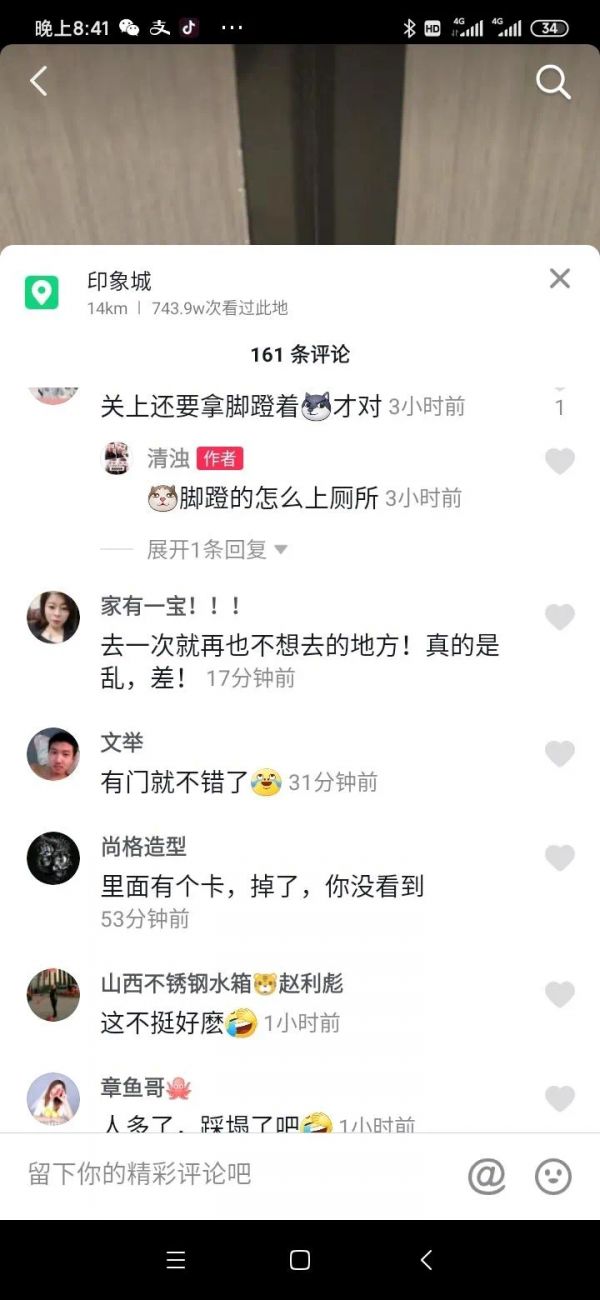
Task: Like 文举's comment
Action: coord(560,753)
